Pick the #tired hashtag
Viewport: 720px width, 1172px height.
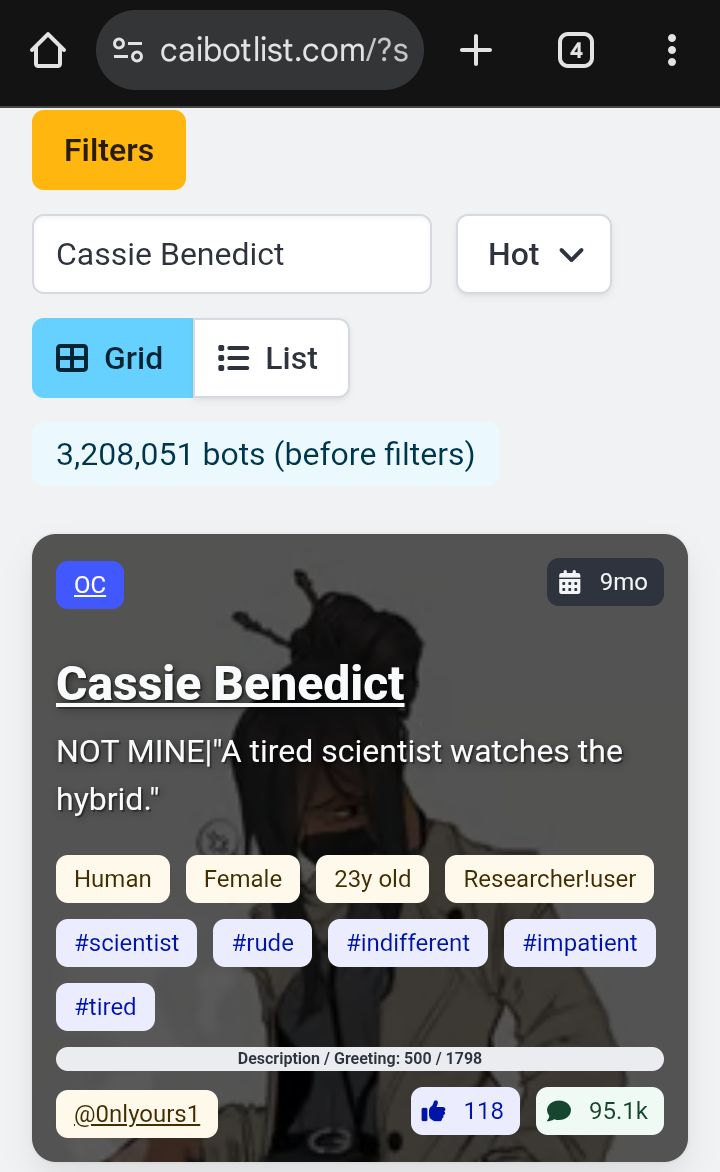(x=105, y=1007)
